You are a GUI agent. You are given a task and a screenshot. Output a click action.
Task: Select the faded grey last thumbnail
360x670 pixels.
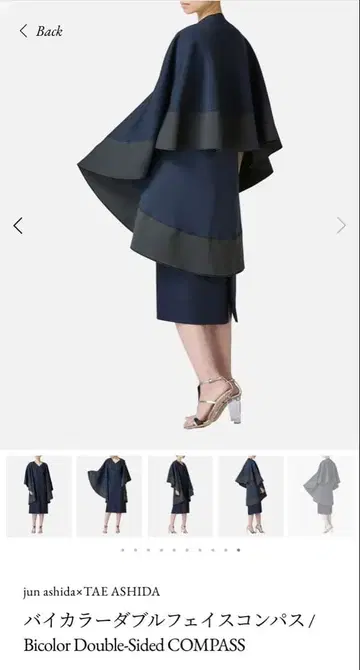tap(321, 496)
